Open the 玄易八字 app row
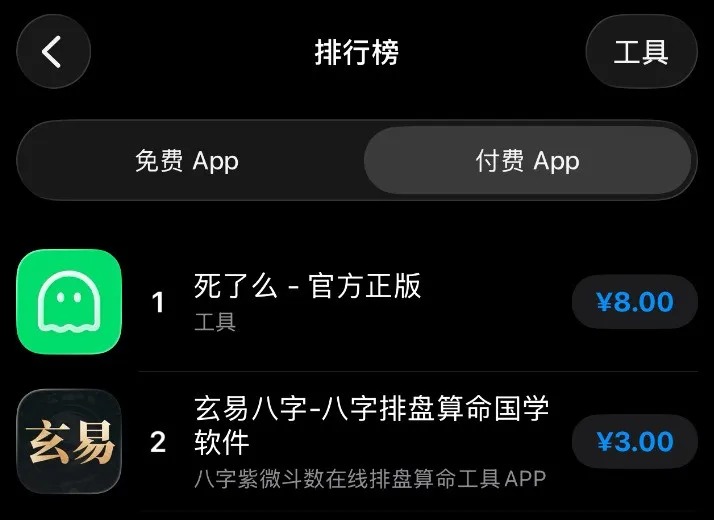This screenshot has width=714, height=520. (x=370, y=441)
